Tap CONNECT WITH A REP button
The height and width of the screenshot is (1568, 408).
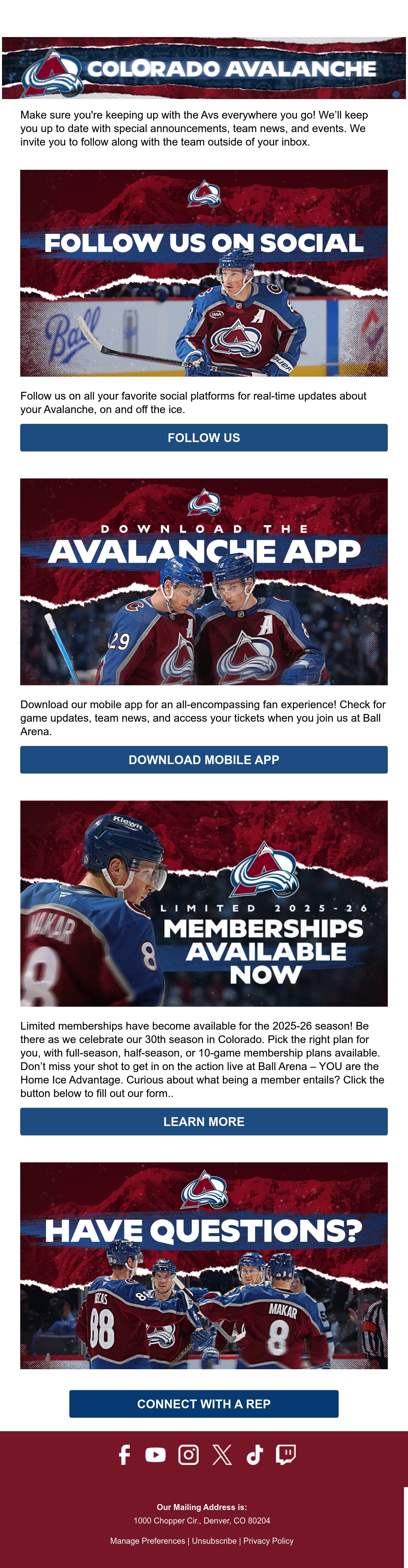pos(204,1404)
